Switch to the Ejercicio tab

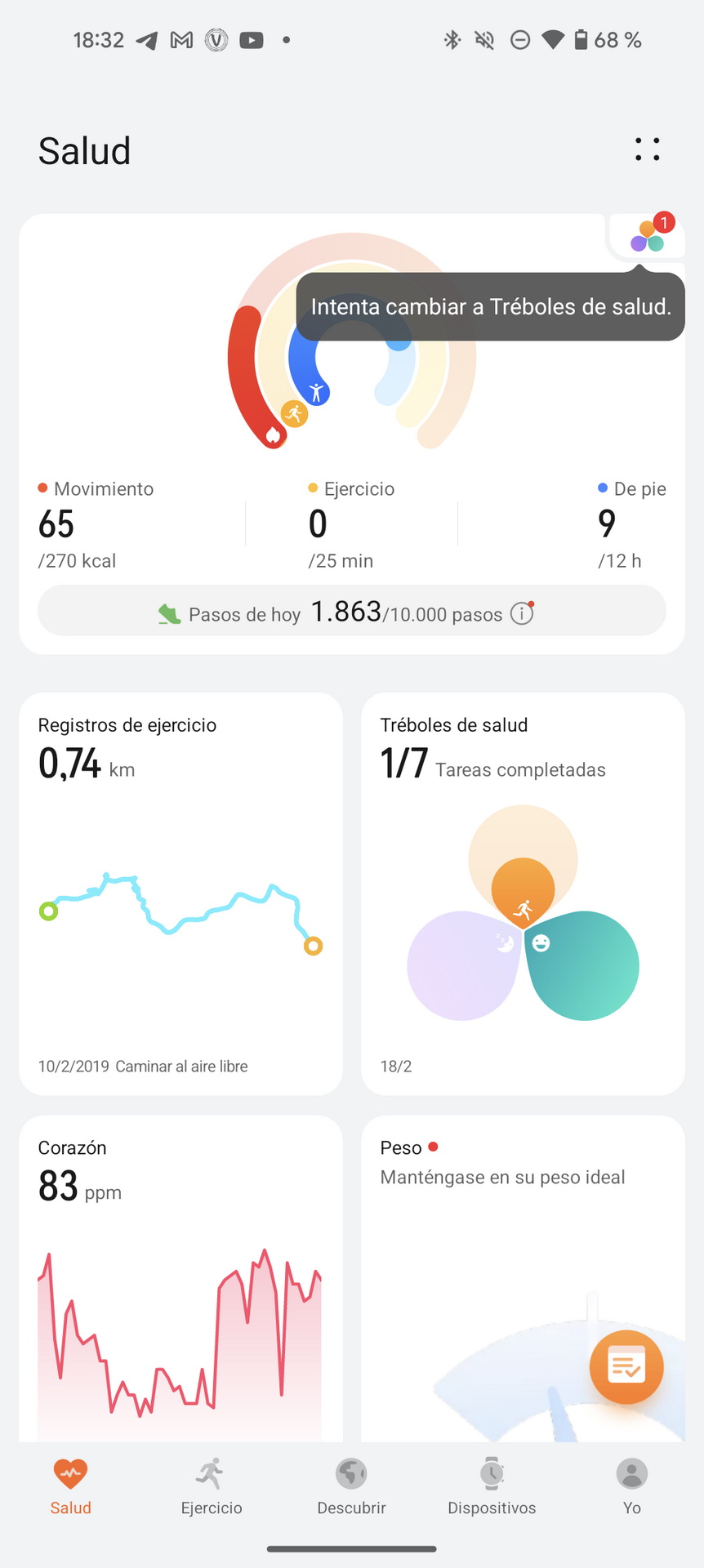click(x=212, y=1486)
